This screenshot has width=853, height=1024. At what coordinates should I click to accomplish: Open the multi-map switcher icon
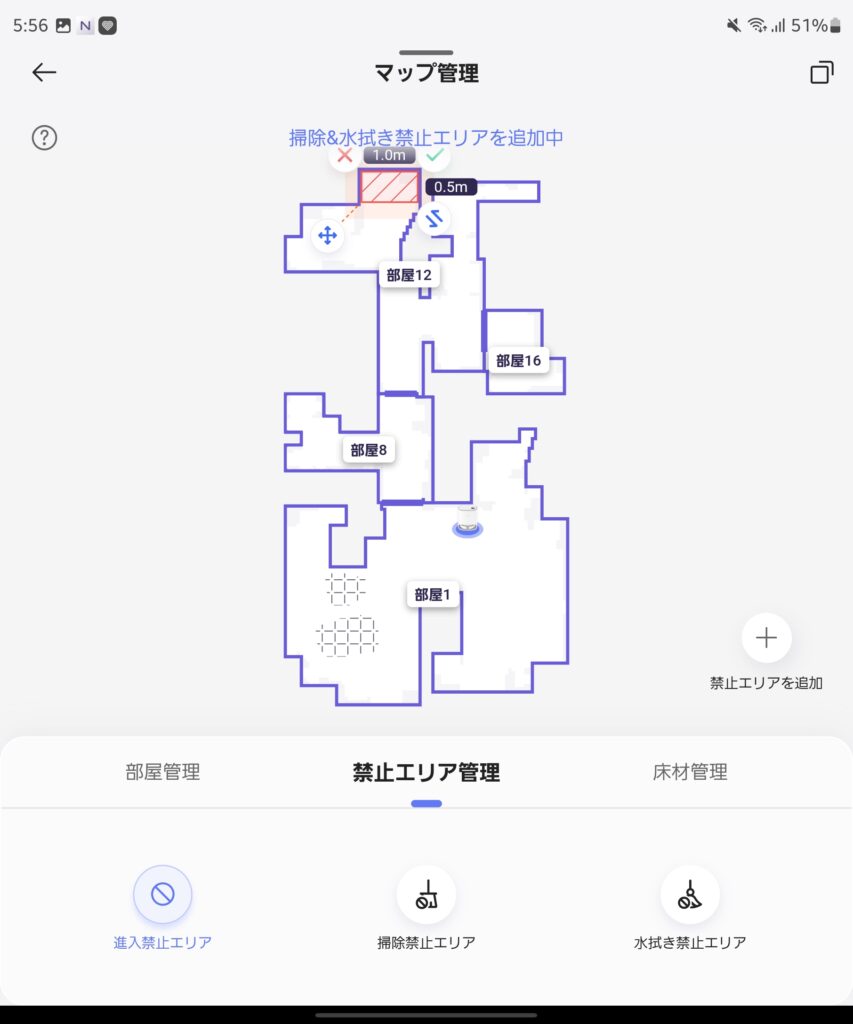point(821,73)
